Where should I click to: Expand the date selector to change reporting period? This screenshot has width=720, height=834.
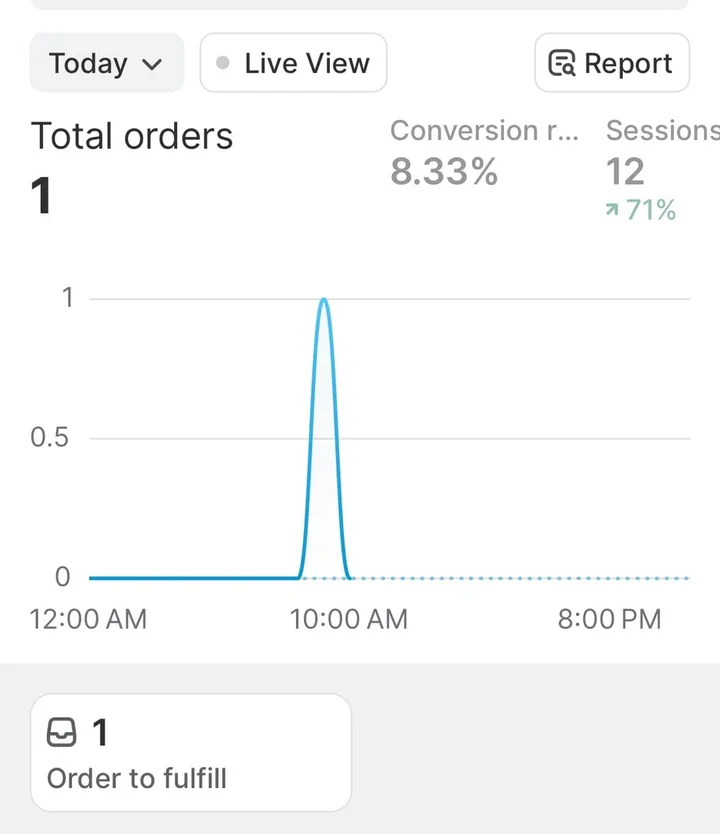click(107, 62)
